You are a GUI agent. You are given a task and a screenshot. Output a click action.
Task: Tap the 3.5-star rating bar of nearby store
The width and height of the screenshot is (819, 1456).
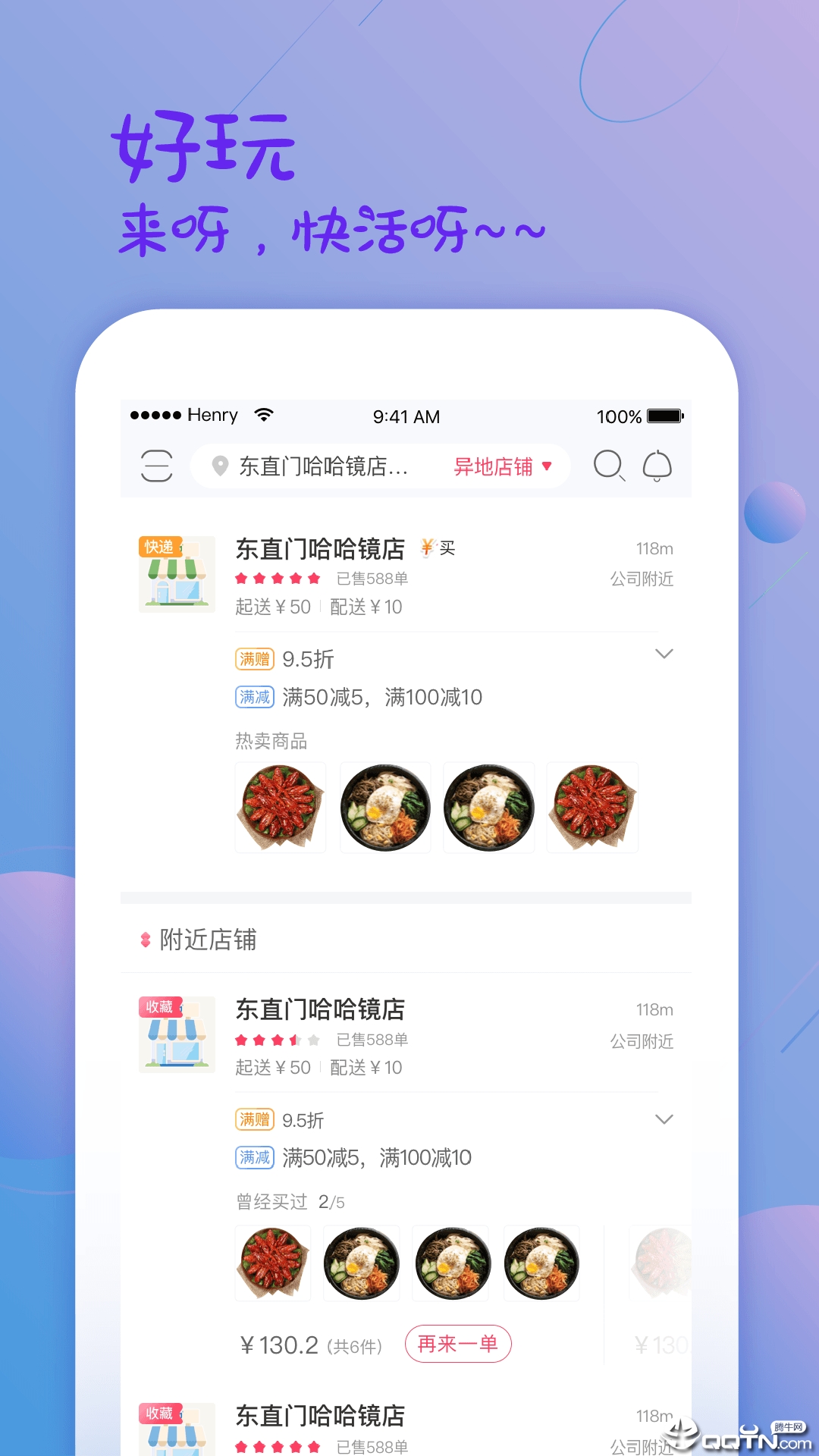[x=277, y=1040]
